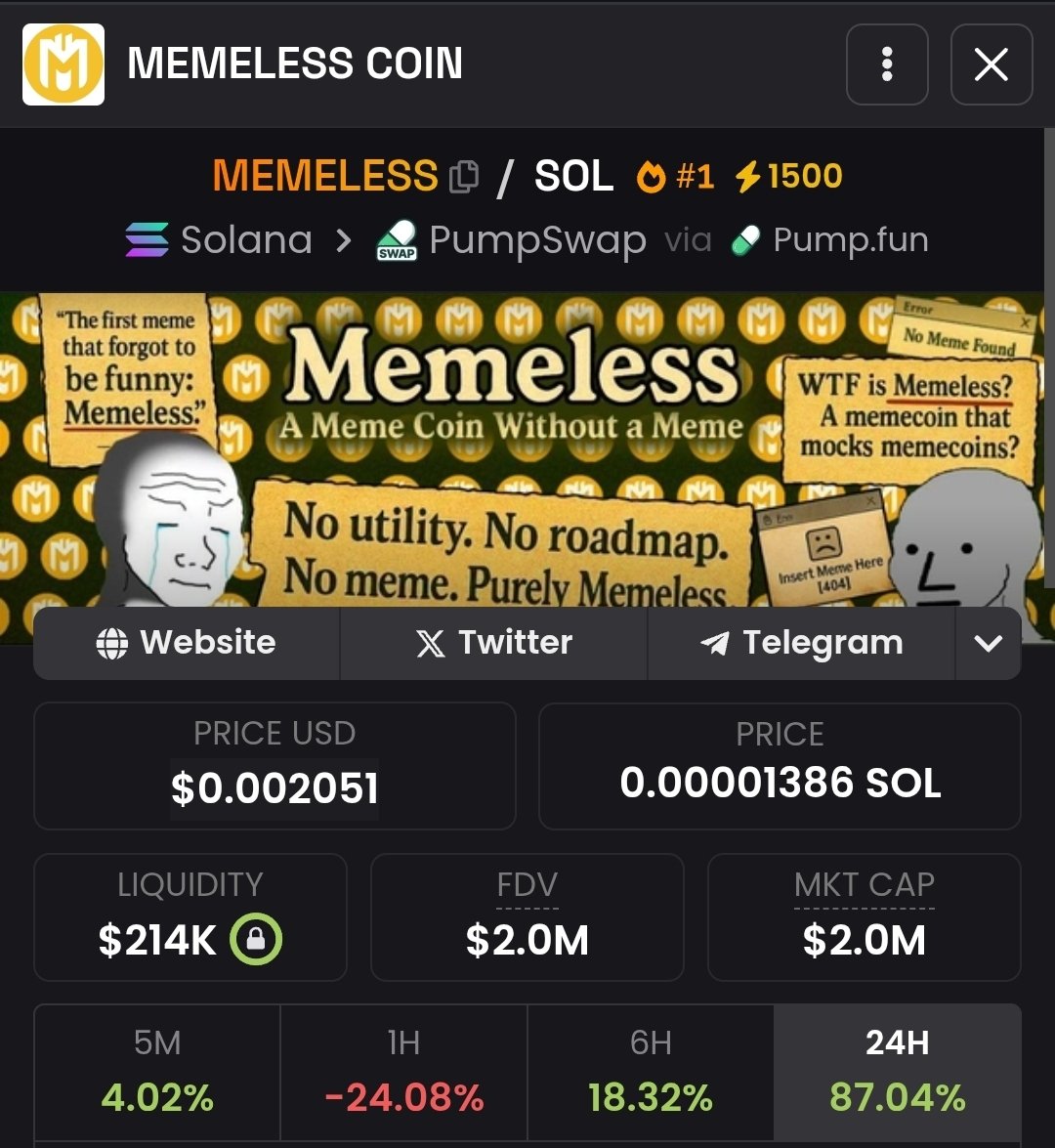1055x1148 pixels.
Task: Choose the 24H timeframe tab
Action: coord(897,1071)
